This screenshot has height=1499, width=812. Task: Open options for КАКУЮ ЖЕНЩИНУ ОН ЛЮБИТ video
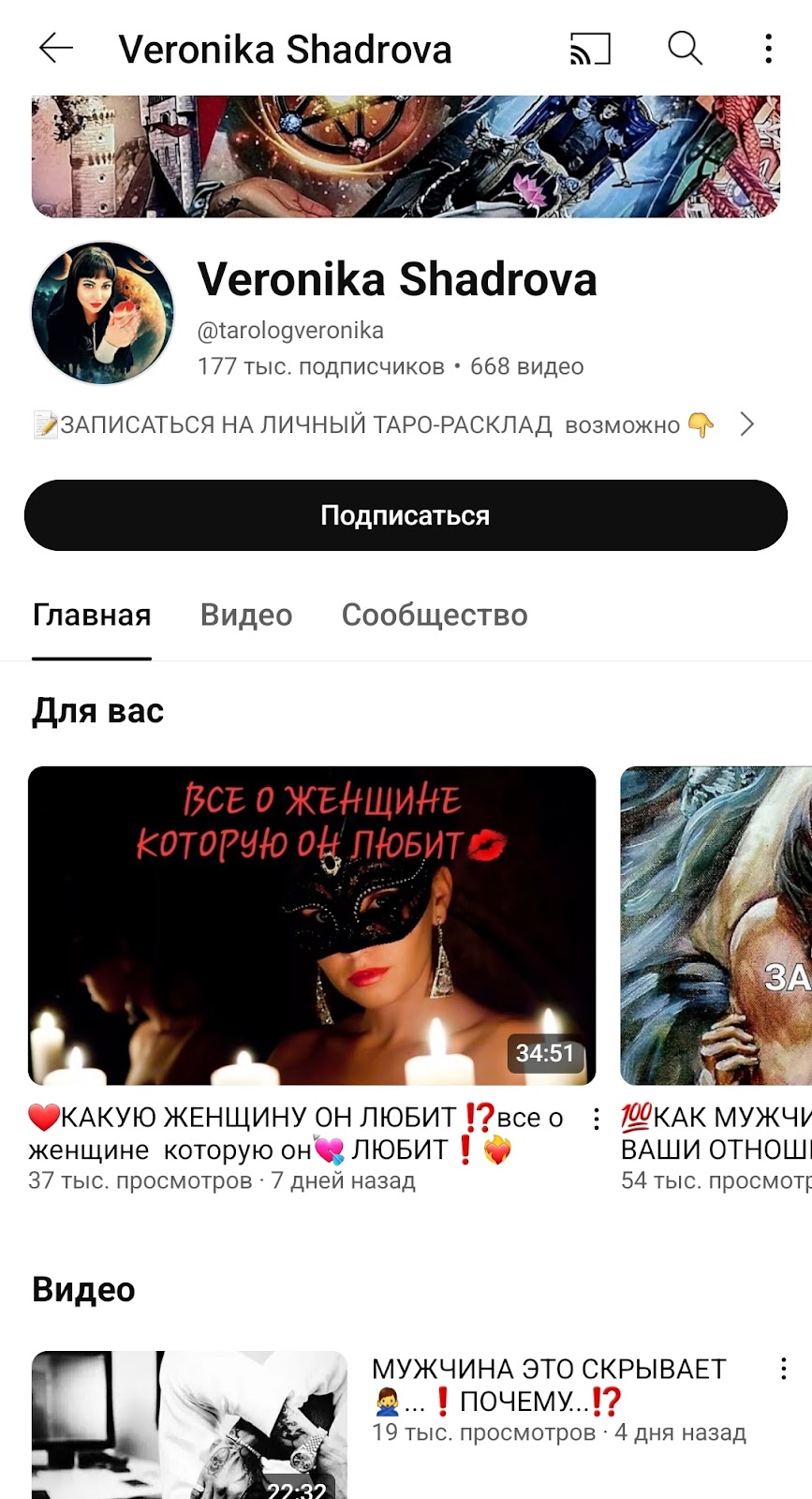point(597,1119)
